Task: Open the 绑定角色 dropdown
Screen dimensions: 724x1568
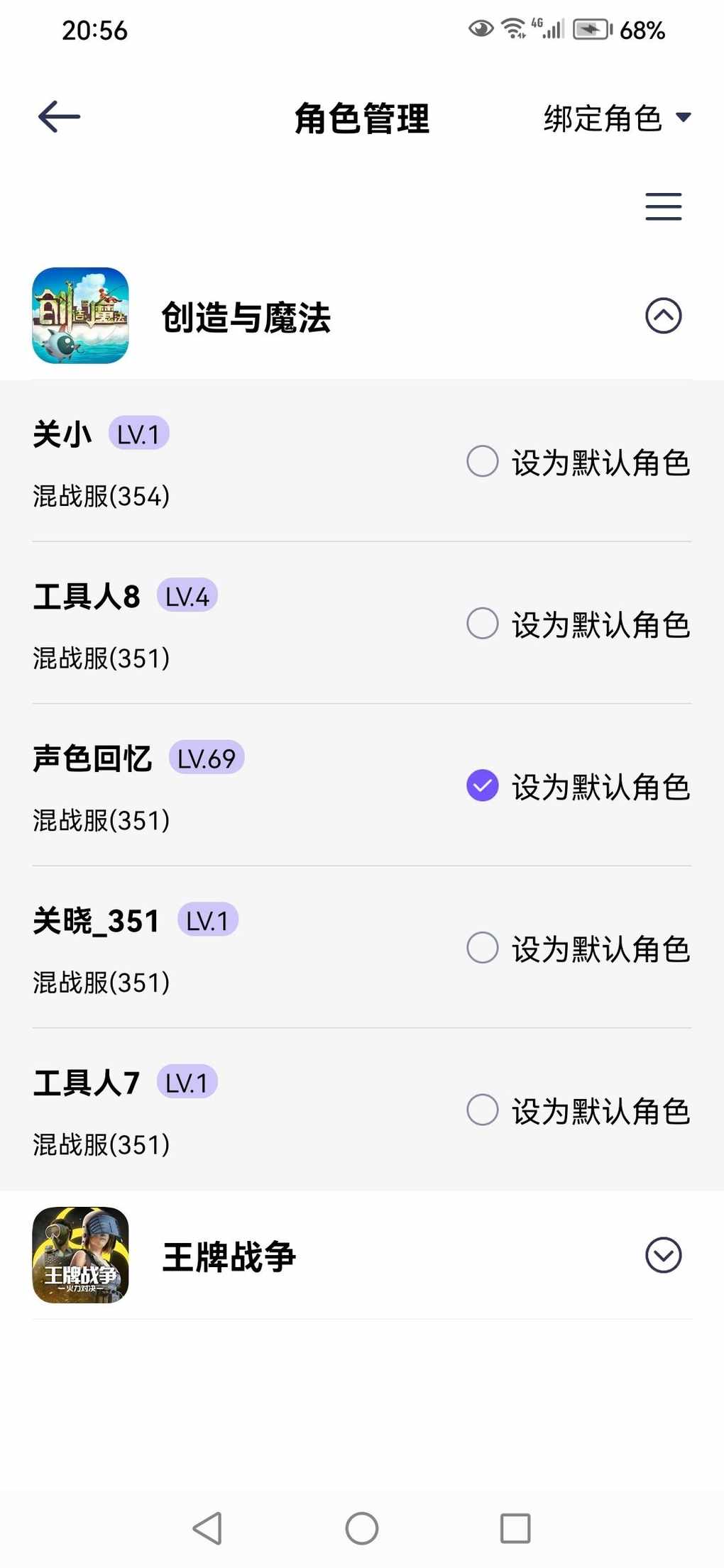Action: click(x=617, y=118)
